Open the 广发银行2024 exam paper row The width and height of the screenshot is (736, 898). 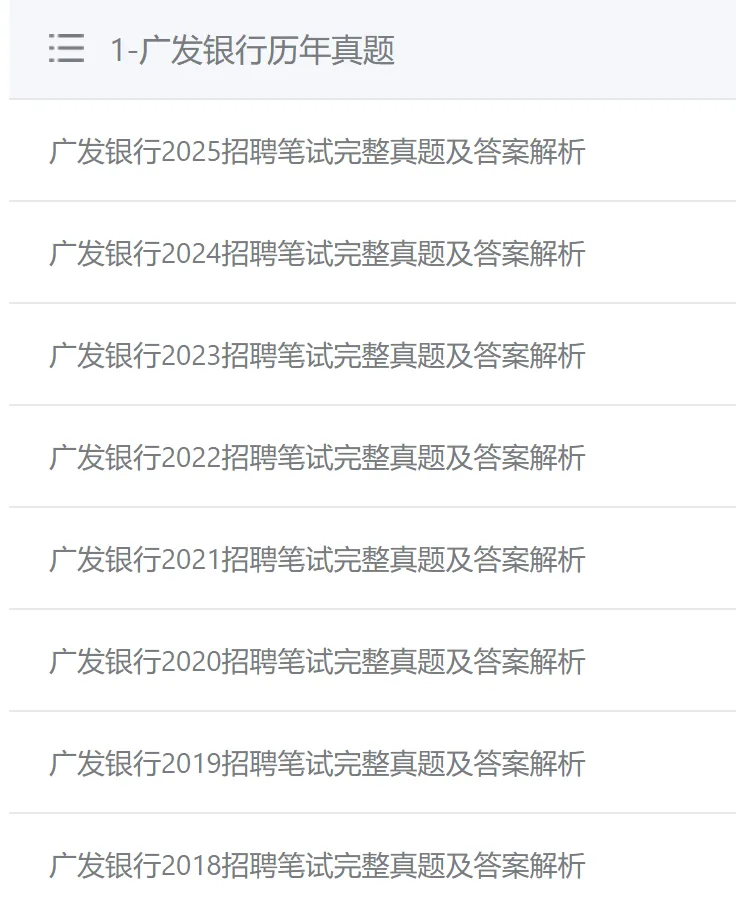pos(372,253)
